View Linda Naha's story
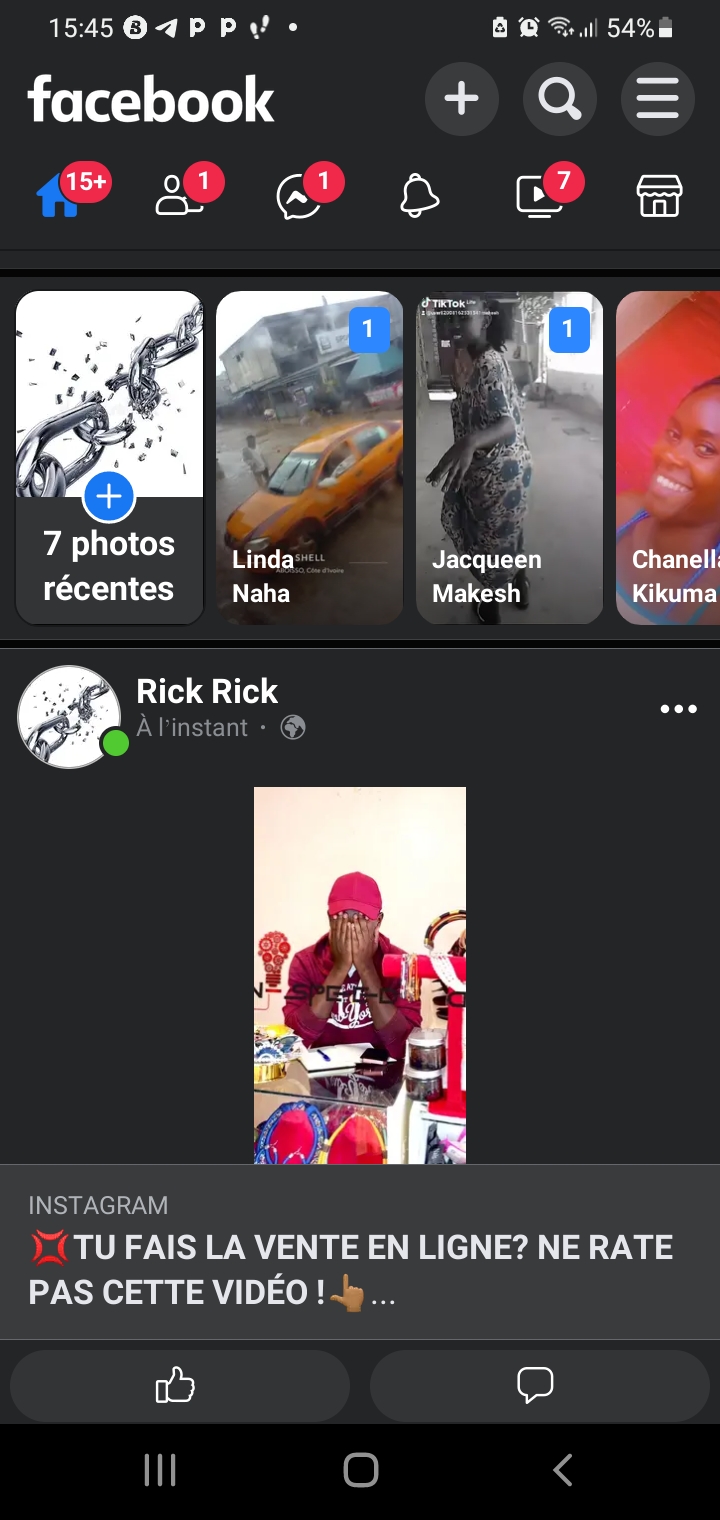Viewport: 720px width, 1520px height. click(x=309, y=458)
